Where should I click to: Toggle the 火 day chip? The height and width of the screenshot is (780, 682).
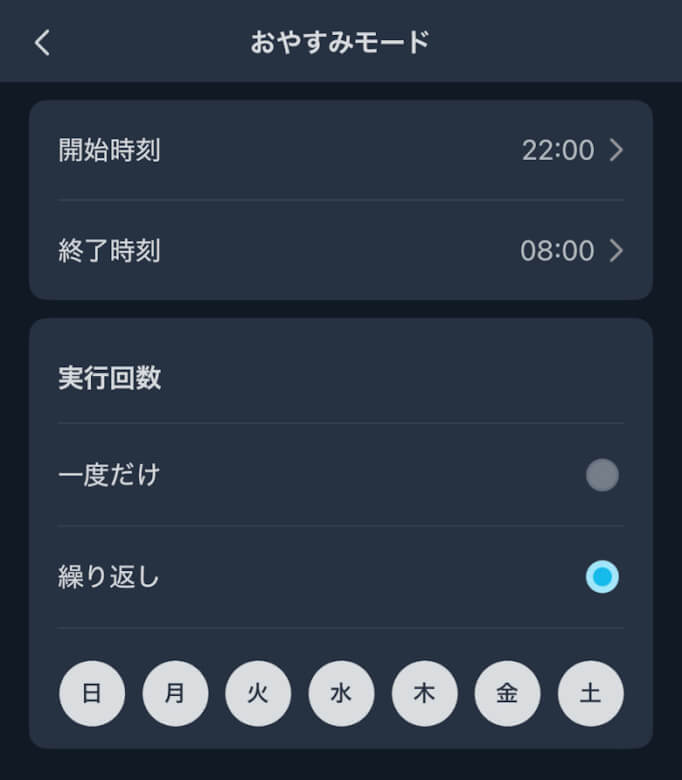click(x=258, y=693)
